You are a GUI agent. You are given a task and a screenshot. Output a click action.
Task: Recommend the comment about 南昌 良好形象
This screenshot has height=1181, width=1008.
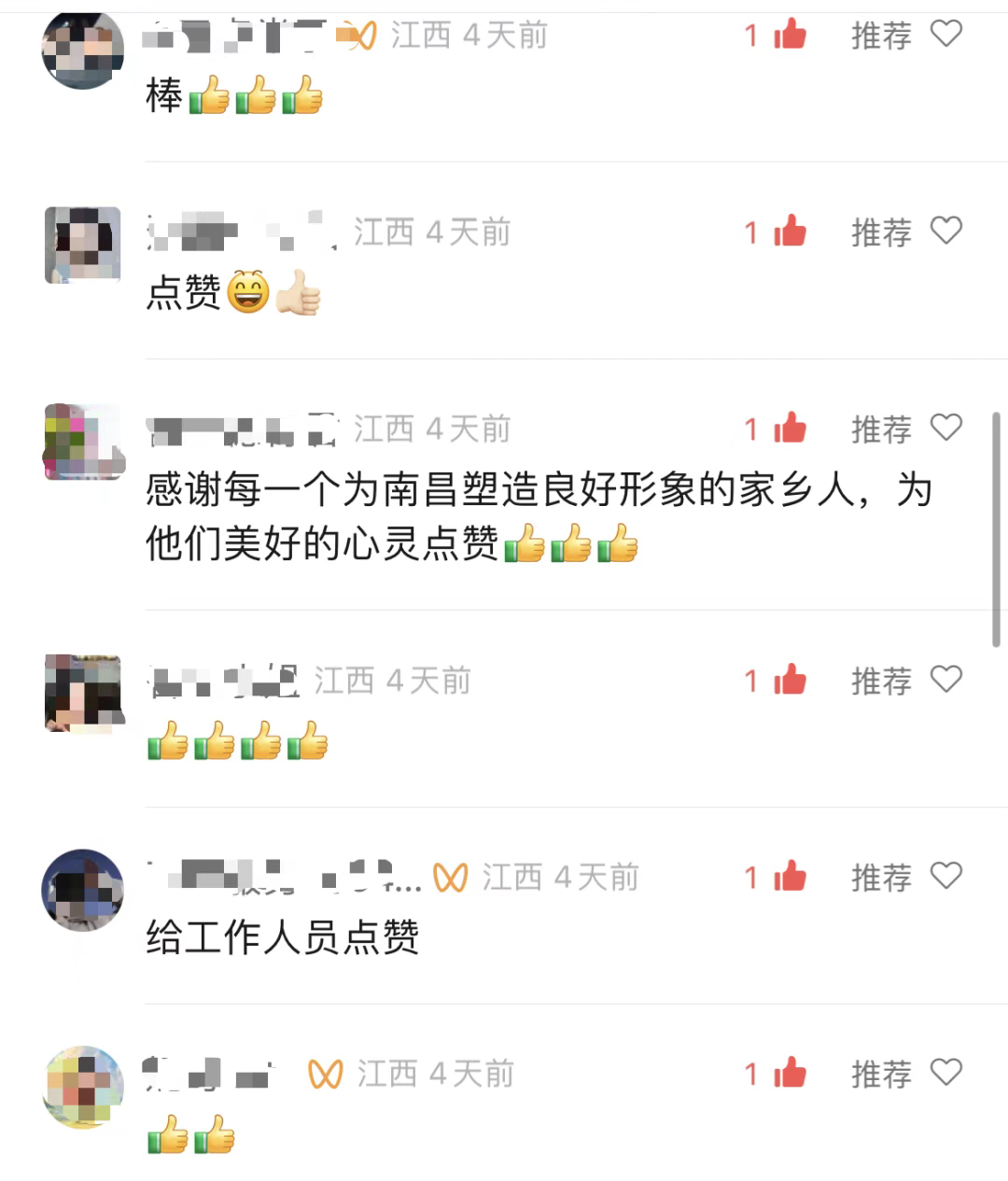pyautogui.click(x=945, y=428)
